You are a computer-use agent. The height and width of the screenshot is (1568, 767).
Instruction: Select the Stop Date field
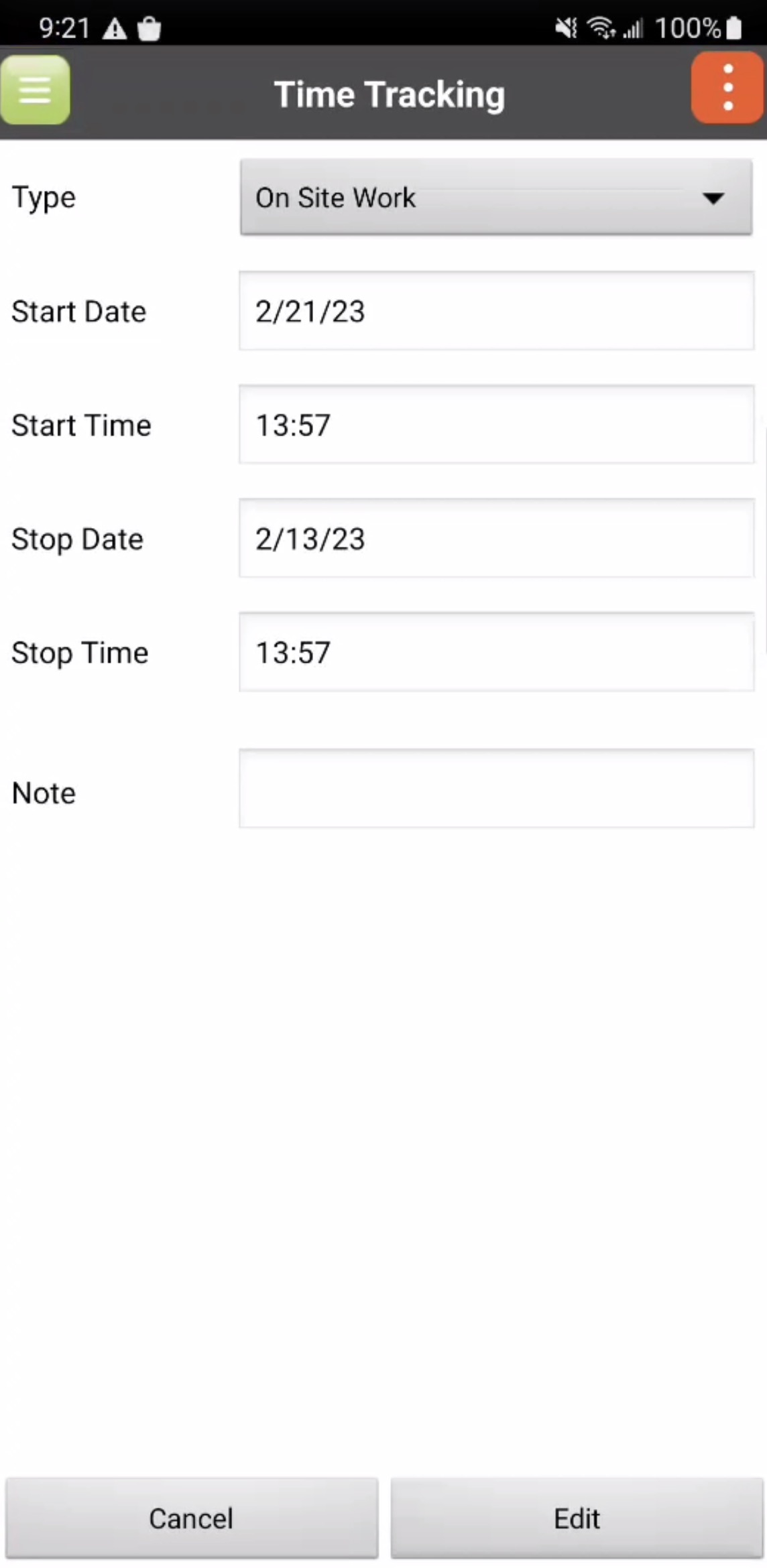pyautogui.click(x=496, y=539)
